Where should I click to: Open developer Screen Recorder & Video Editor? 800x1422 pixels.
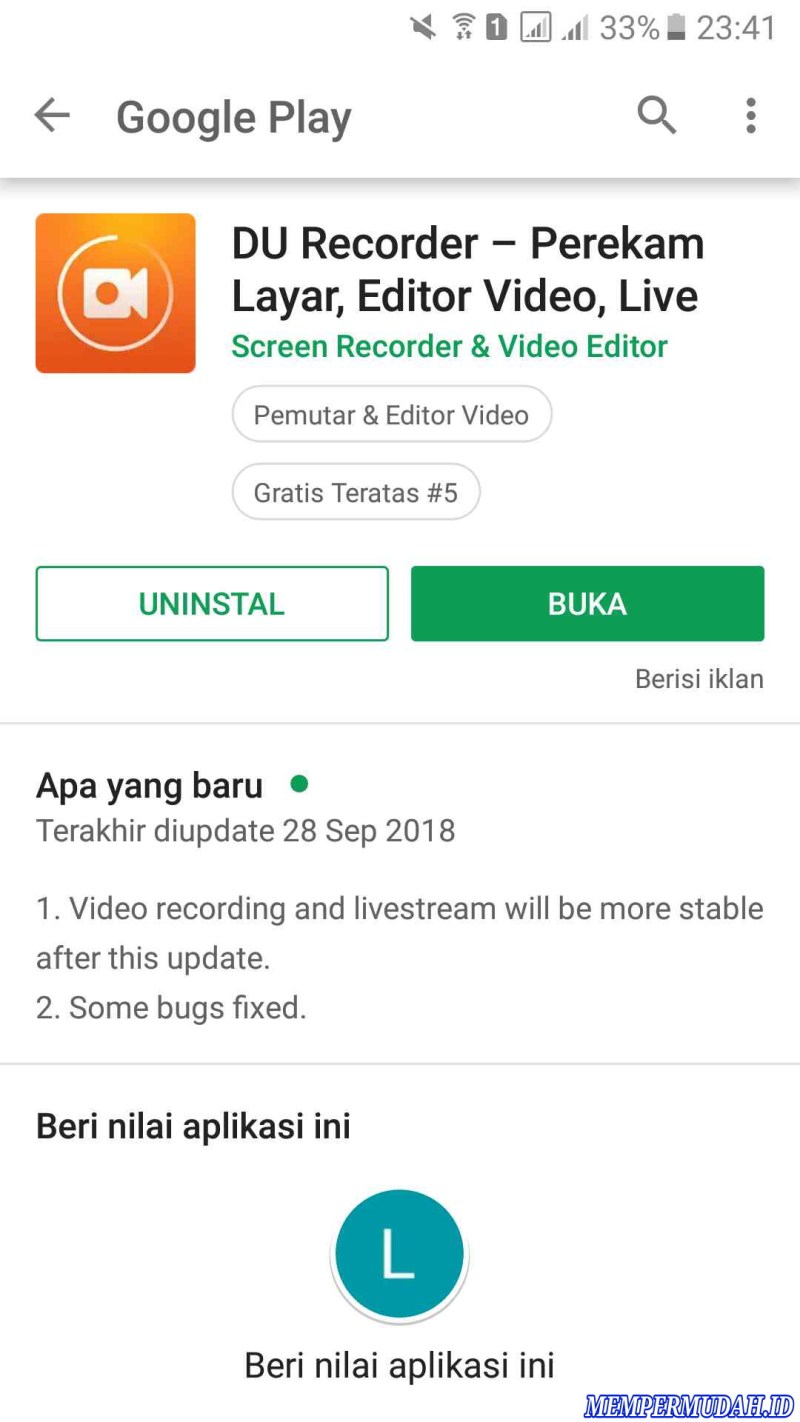click(x=449, y=347)
